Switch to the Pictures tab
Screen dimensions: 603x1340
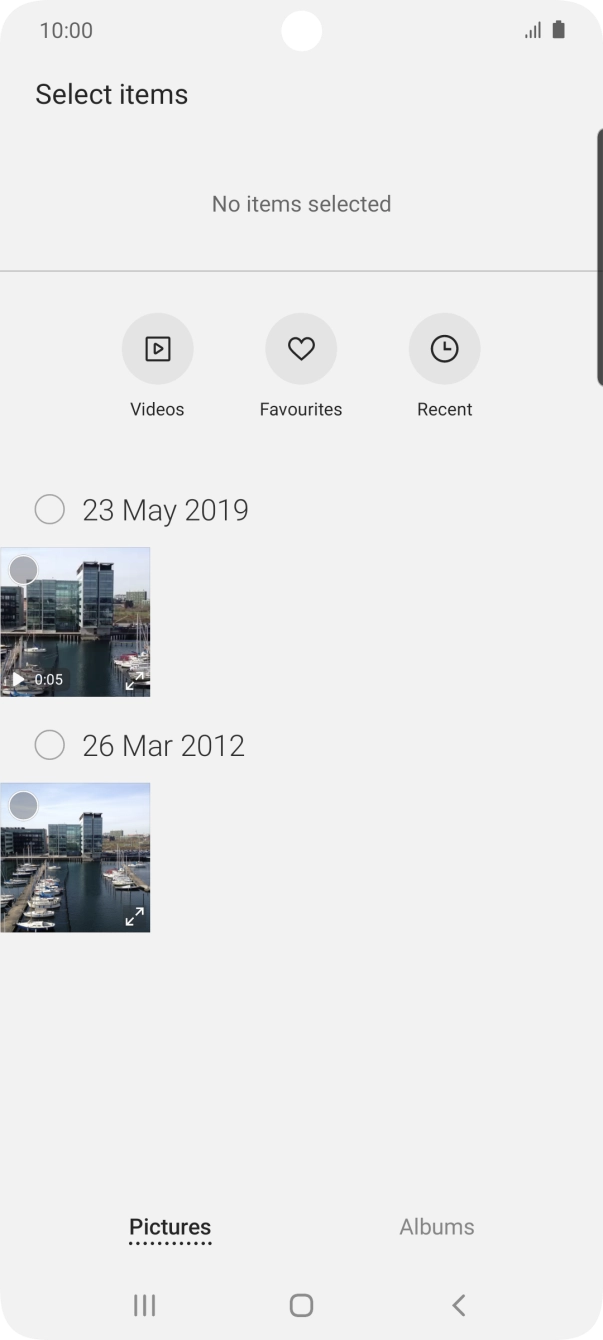170,1227
